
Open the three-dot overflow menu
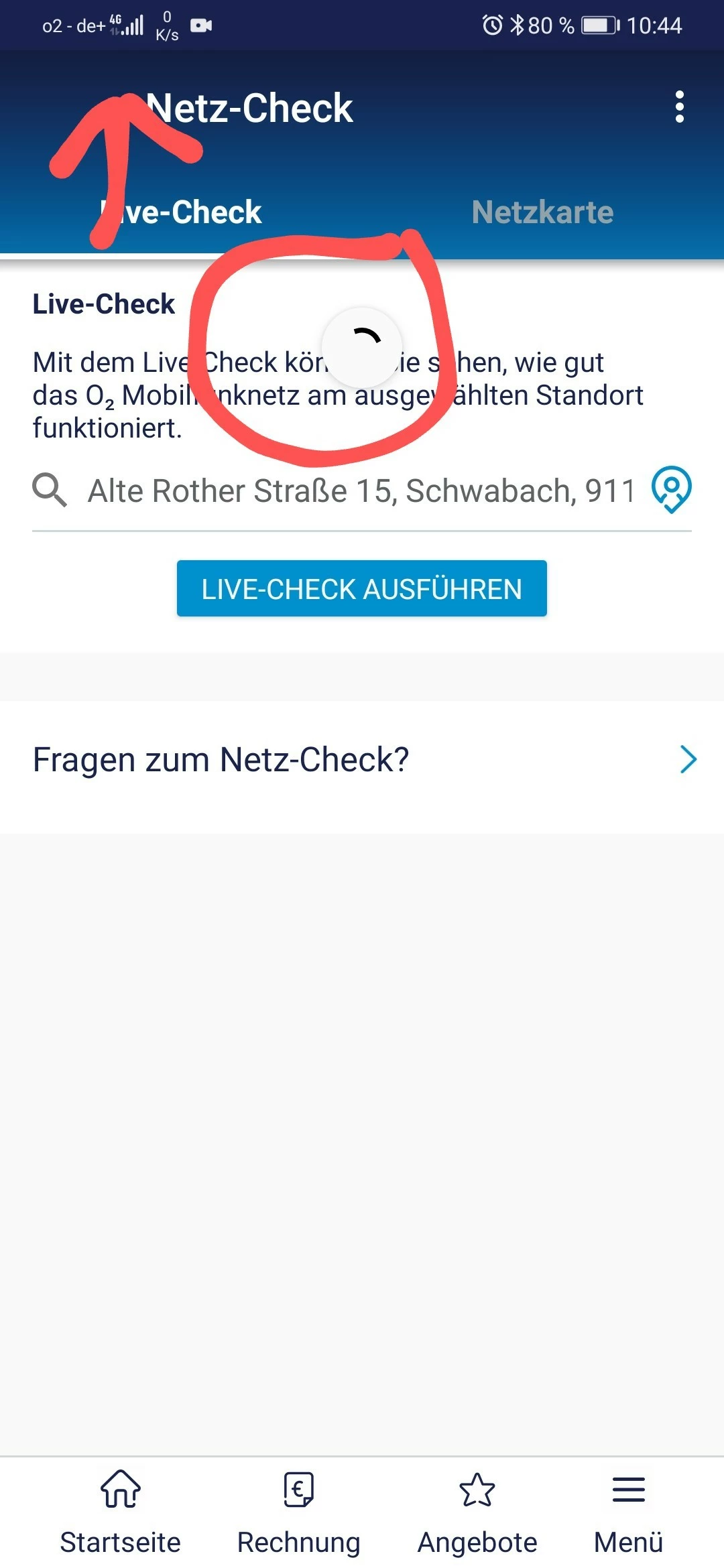click(x=679, y=107)
